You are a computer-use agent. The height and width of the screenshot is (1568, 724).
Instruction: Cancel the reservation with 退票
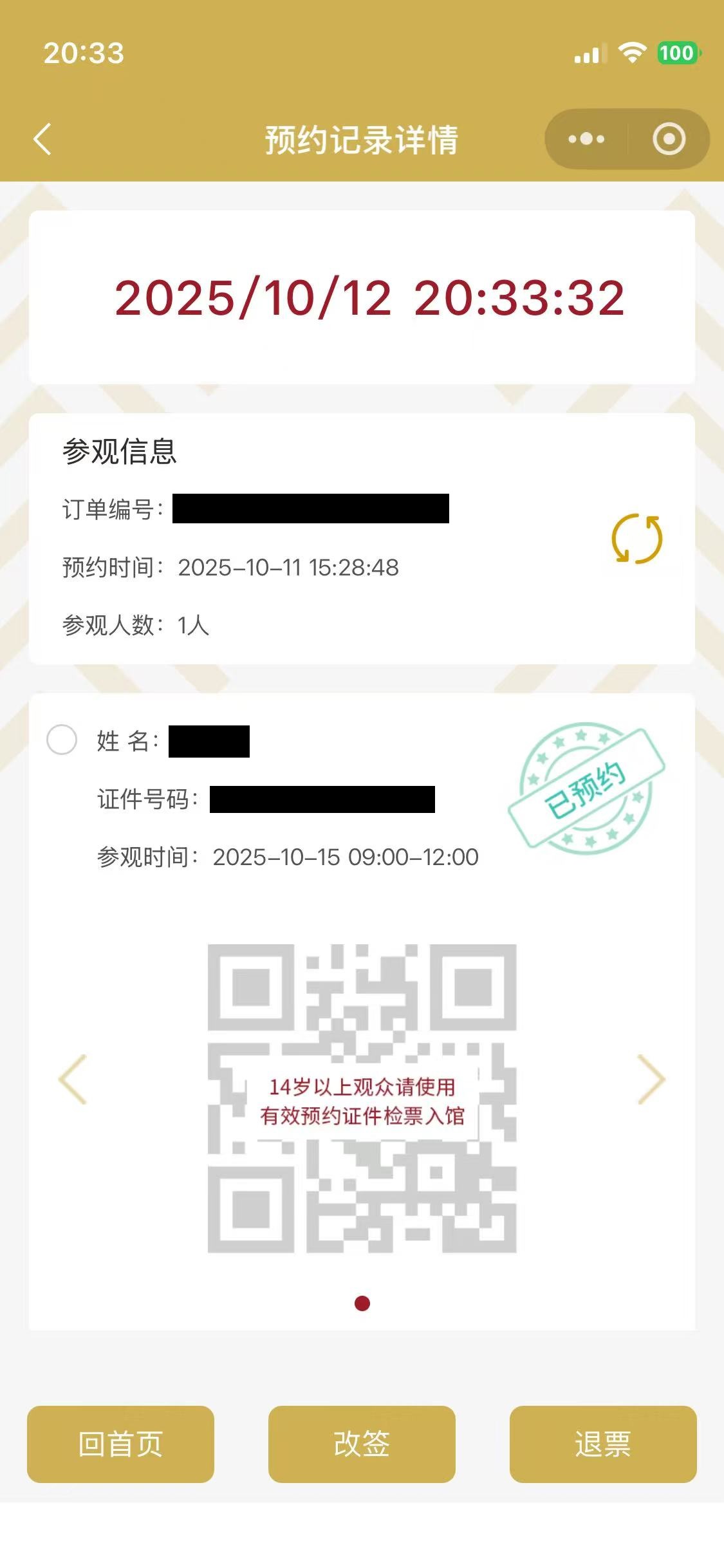pyautogui.click(x=602, y=1444)
